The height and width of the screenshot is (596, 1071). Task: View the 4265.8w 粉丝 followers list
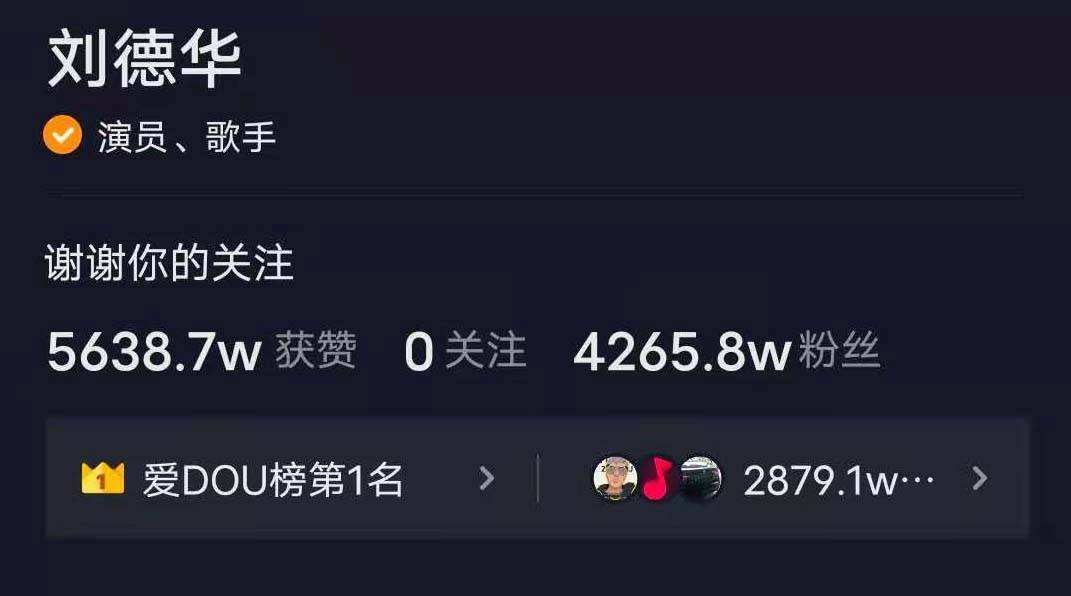pos(726,352)
